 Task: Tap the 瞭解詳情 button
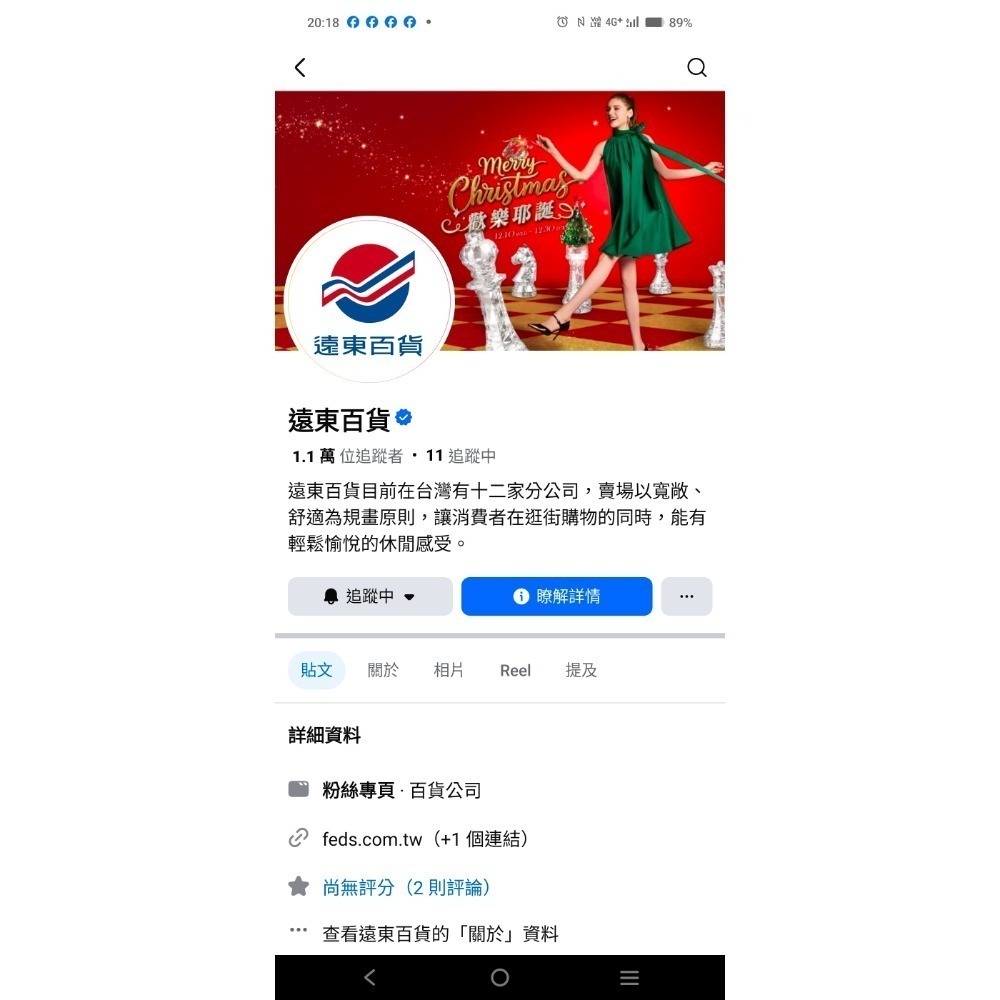coord(556,596)
